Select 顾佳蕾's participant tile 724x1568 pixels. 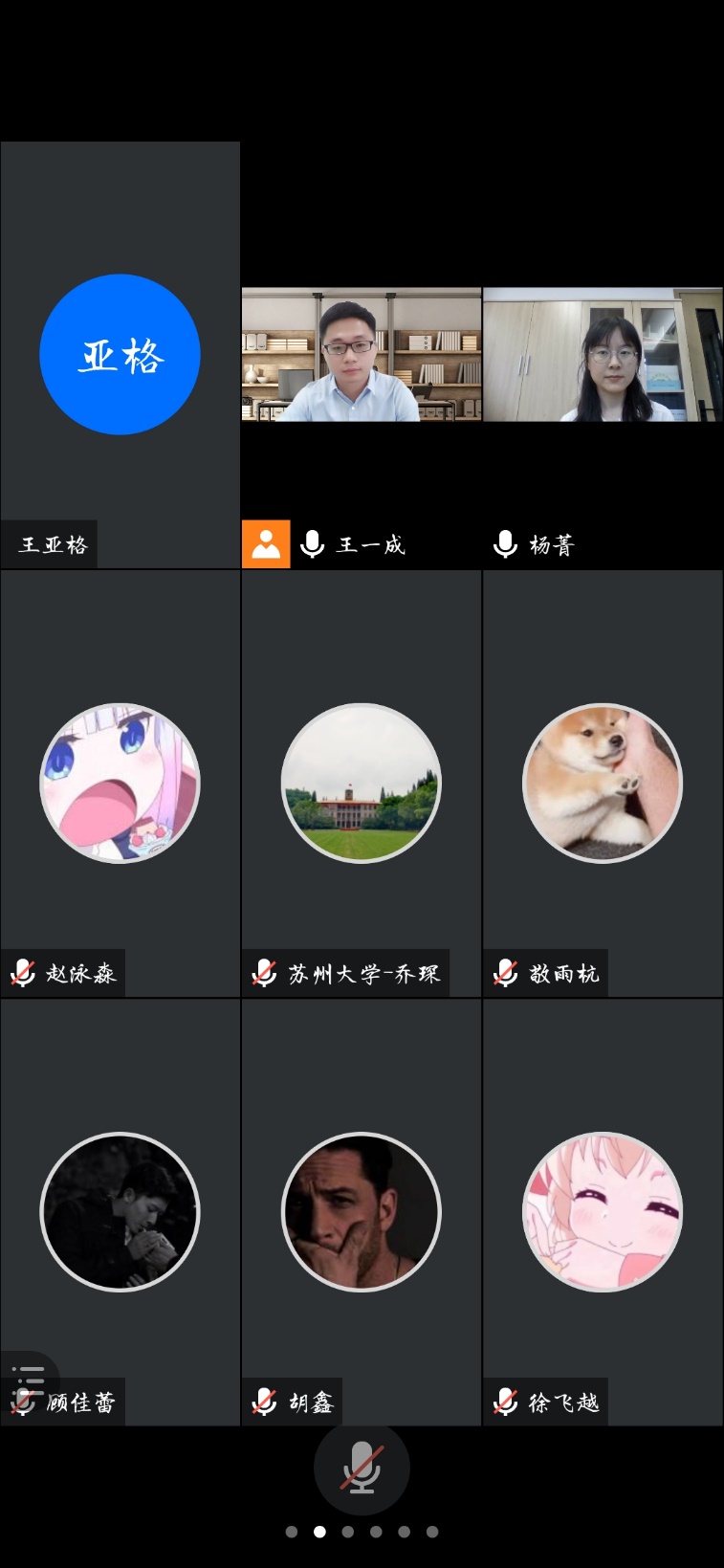point(120,1212)
